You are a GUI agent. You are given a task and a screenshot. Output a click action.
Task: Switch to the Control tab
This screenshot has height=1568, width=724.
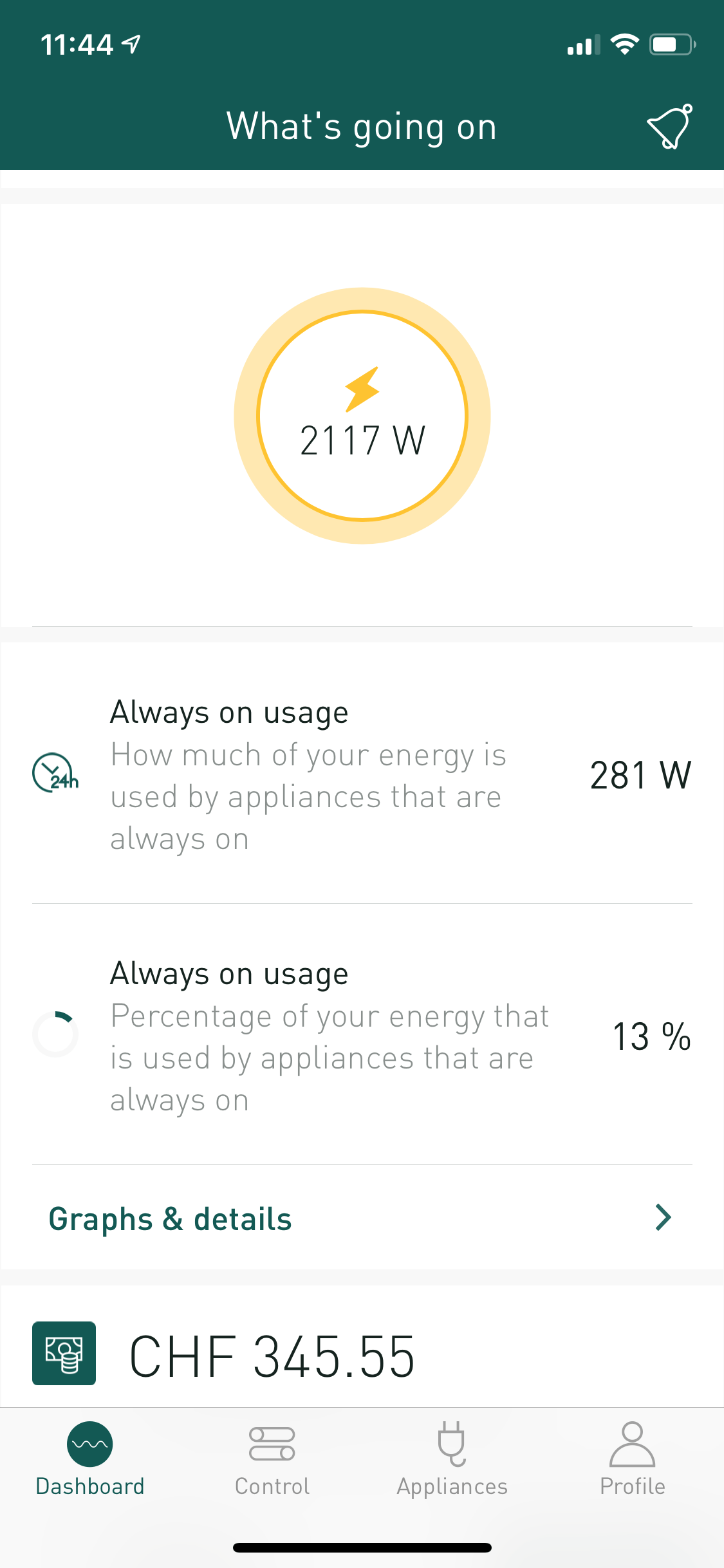[x=272, y=1459]
